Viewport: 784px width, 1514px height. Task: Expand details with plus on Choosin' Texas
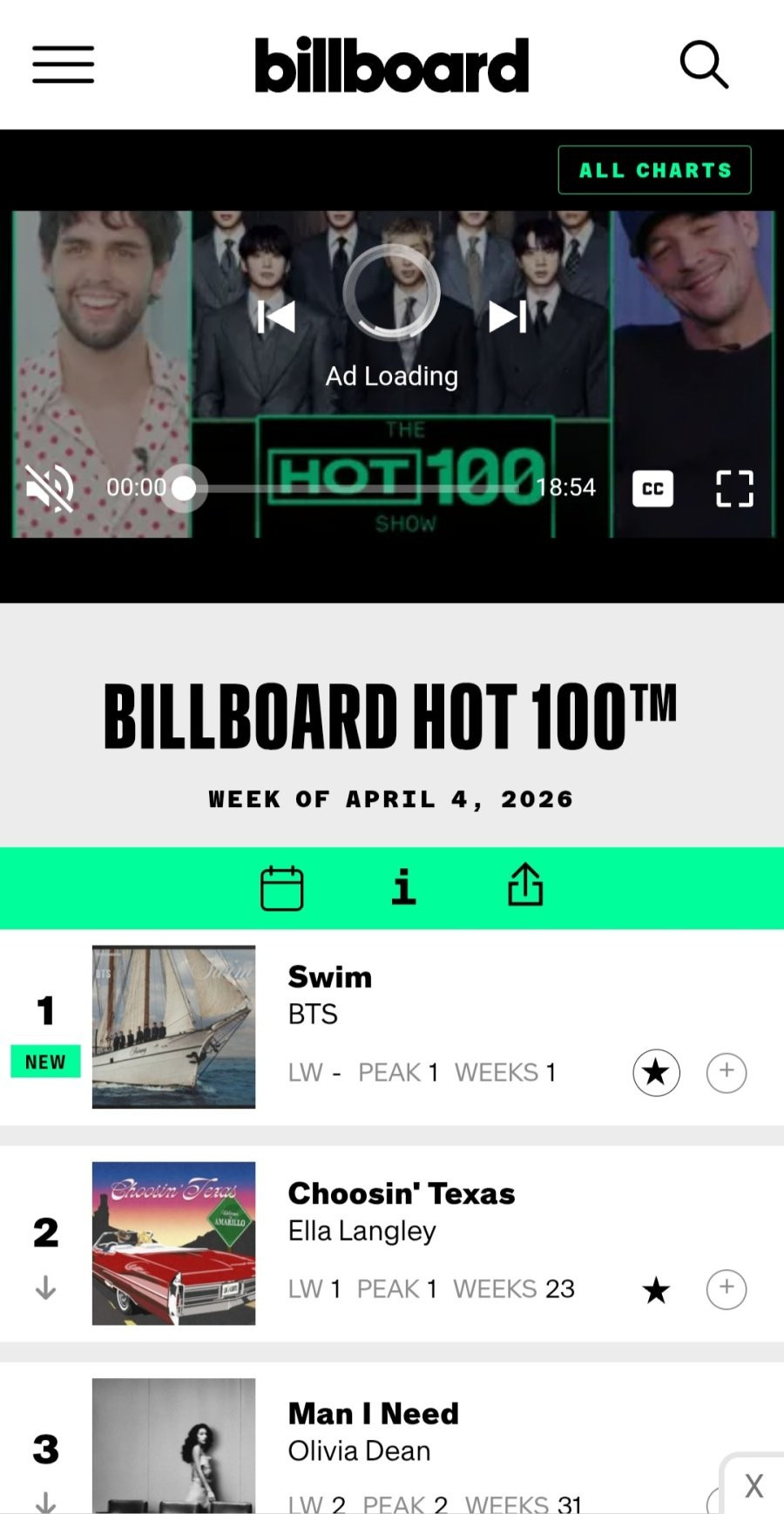pos(727,1288)
